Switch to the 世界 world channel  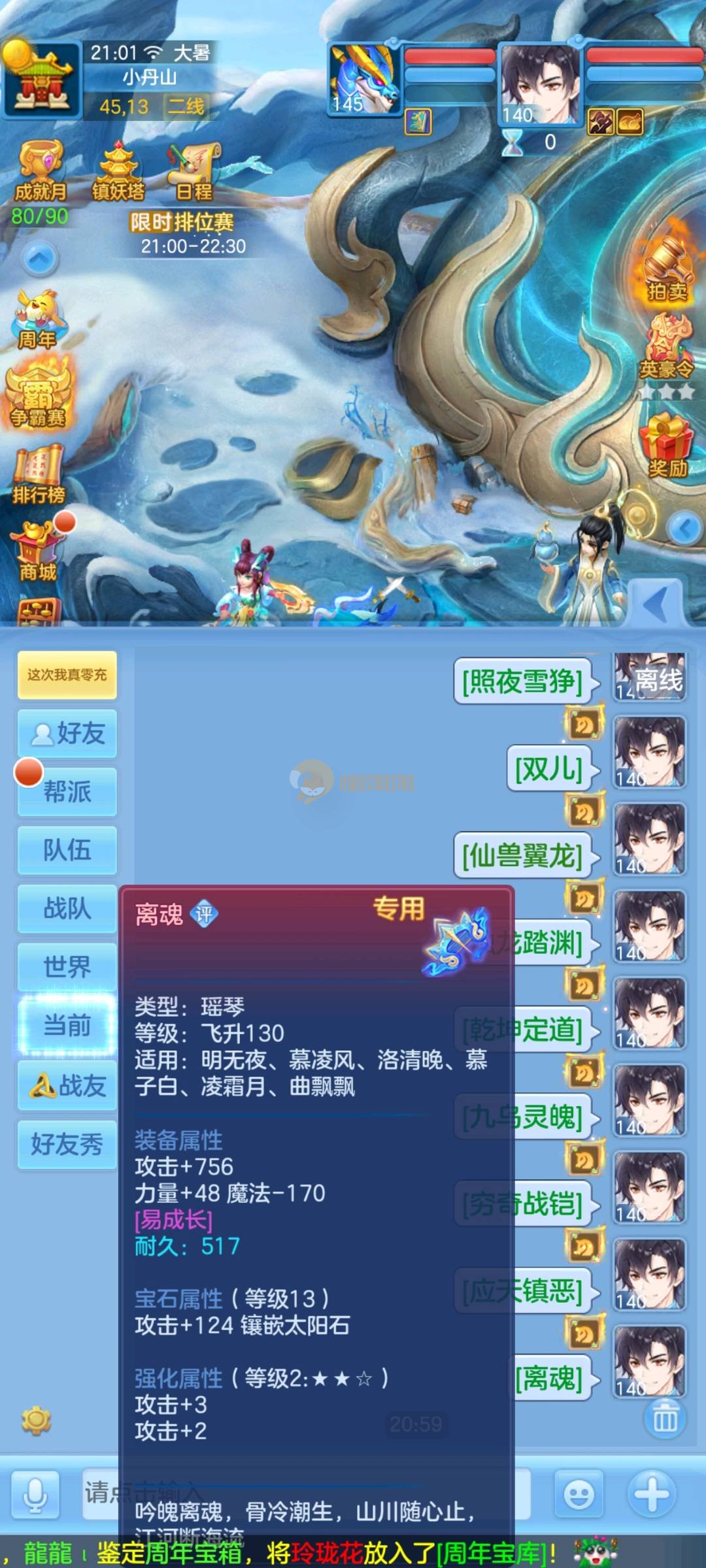(x=67, y=967)
